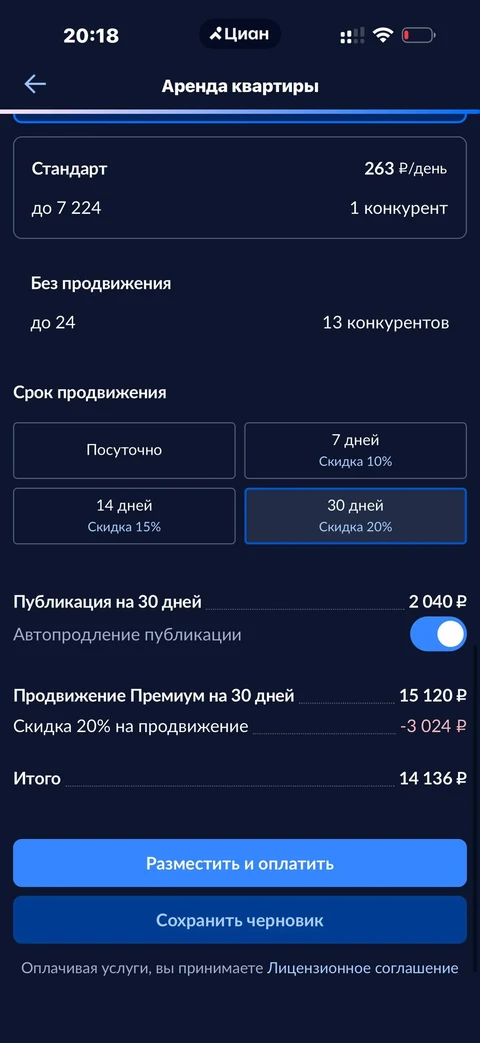Open the Лицензионное соглашение link

click(363, 968)
